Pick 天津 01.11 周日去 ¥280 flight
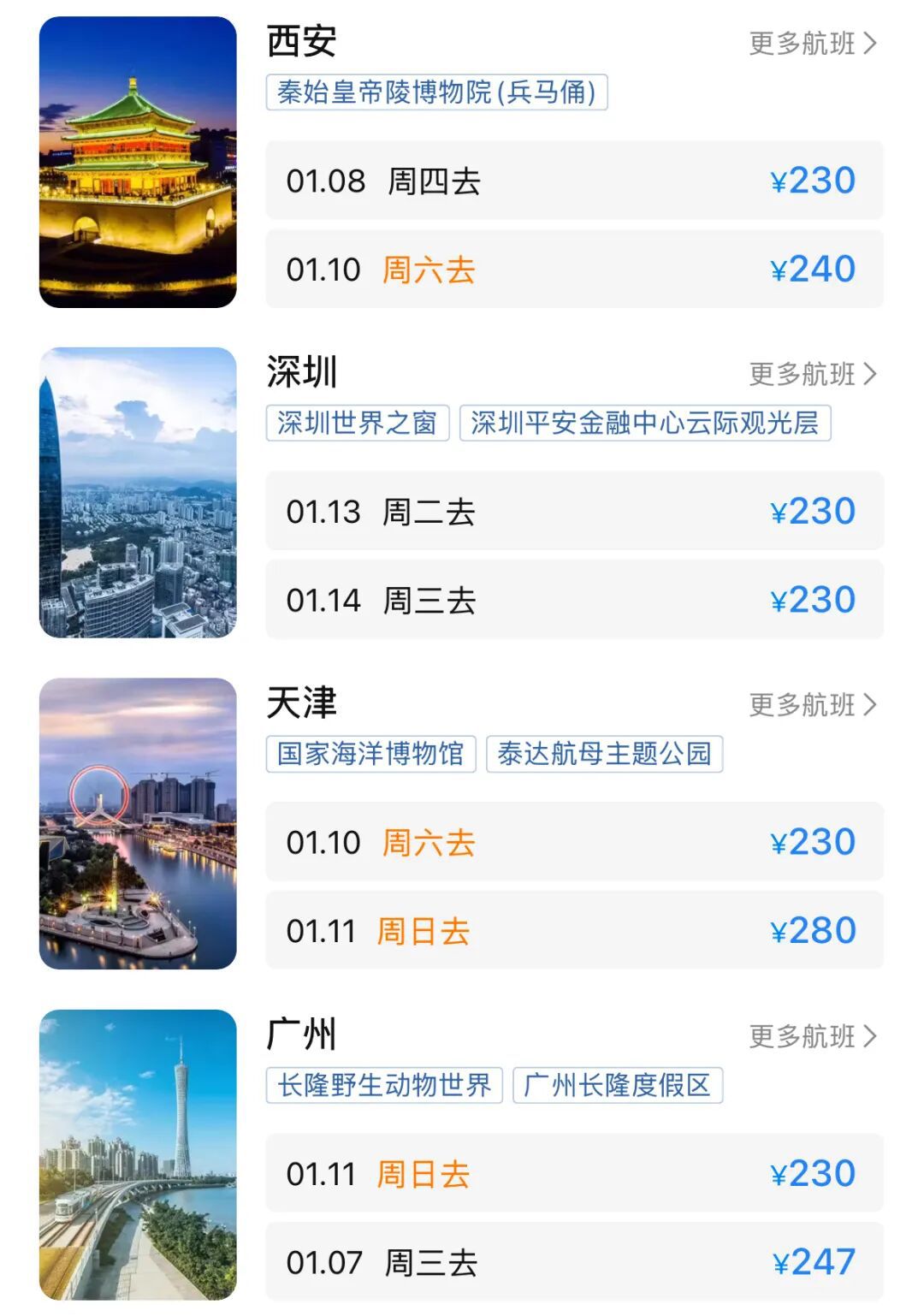This screenshot has width=924, height=1316. 573,931
